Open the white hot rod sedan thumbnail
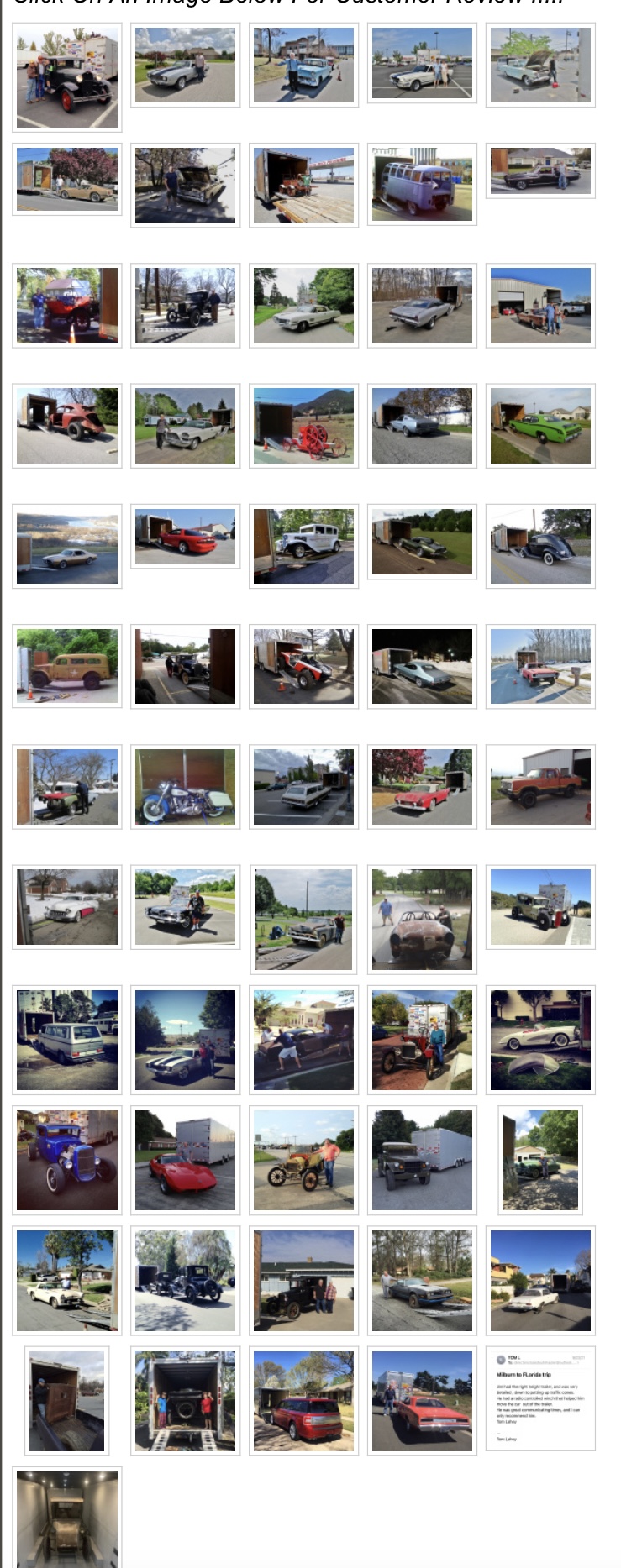The image size is (621, 1568). click(303, 546)
